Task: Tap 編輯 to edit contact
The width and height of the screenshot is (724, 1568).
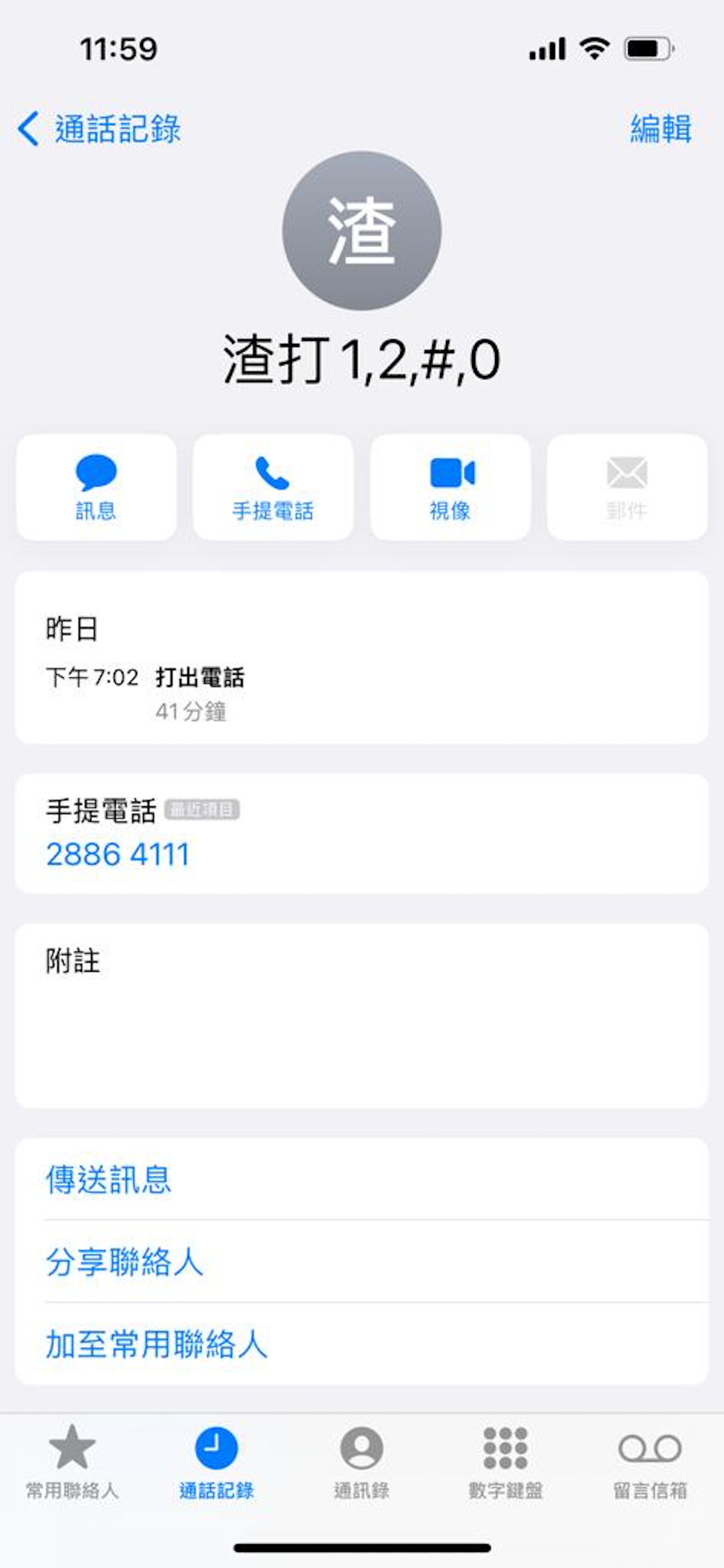Action: [x=661, y=129]
